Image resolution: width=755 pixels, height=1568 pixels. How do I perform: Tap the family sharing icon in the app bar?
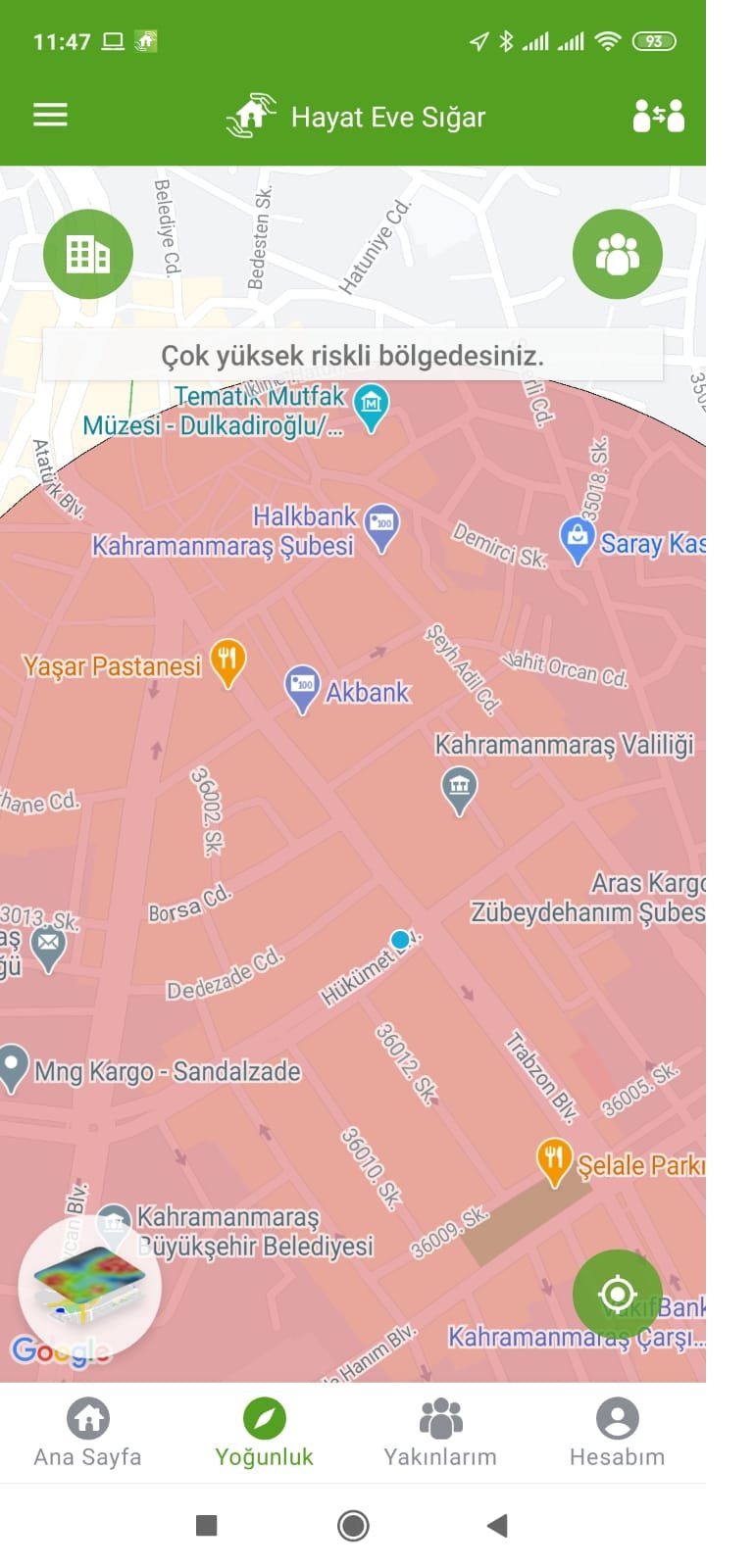tap(658, 116)
